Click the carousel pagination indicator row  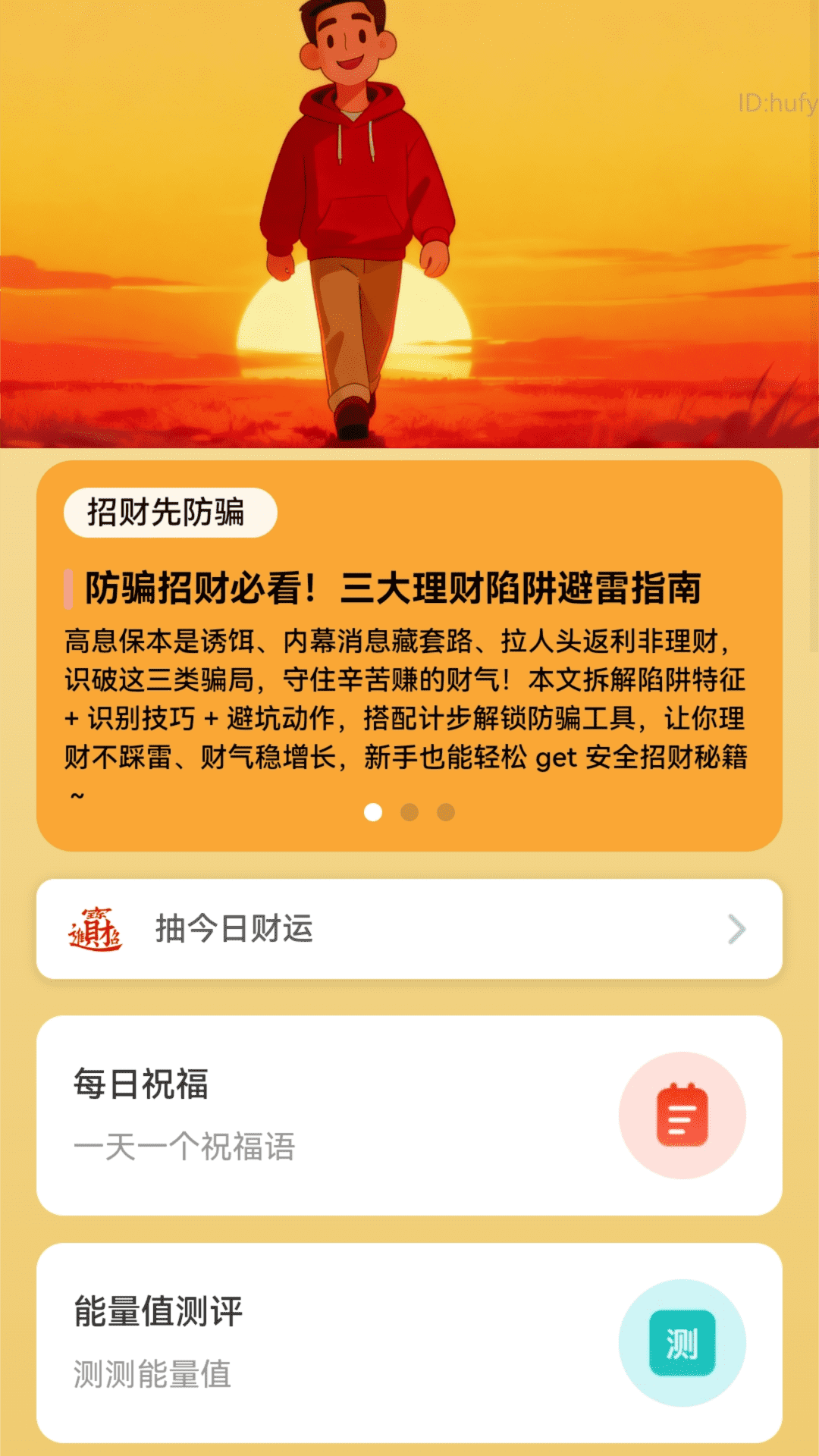[409, 813]
